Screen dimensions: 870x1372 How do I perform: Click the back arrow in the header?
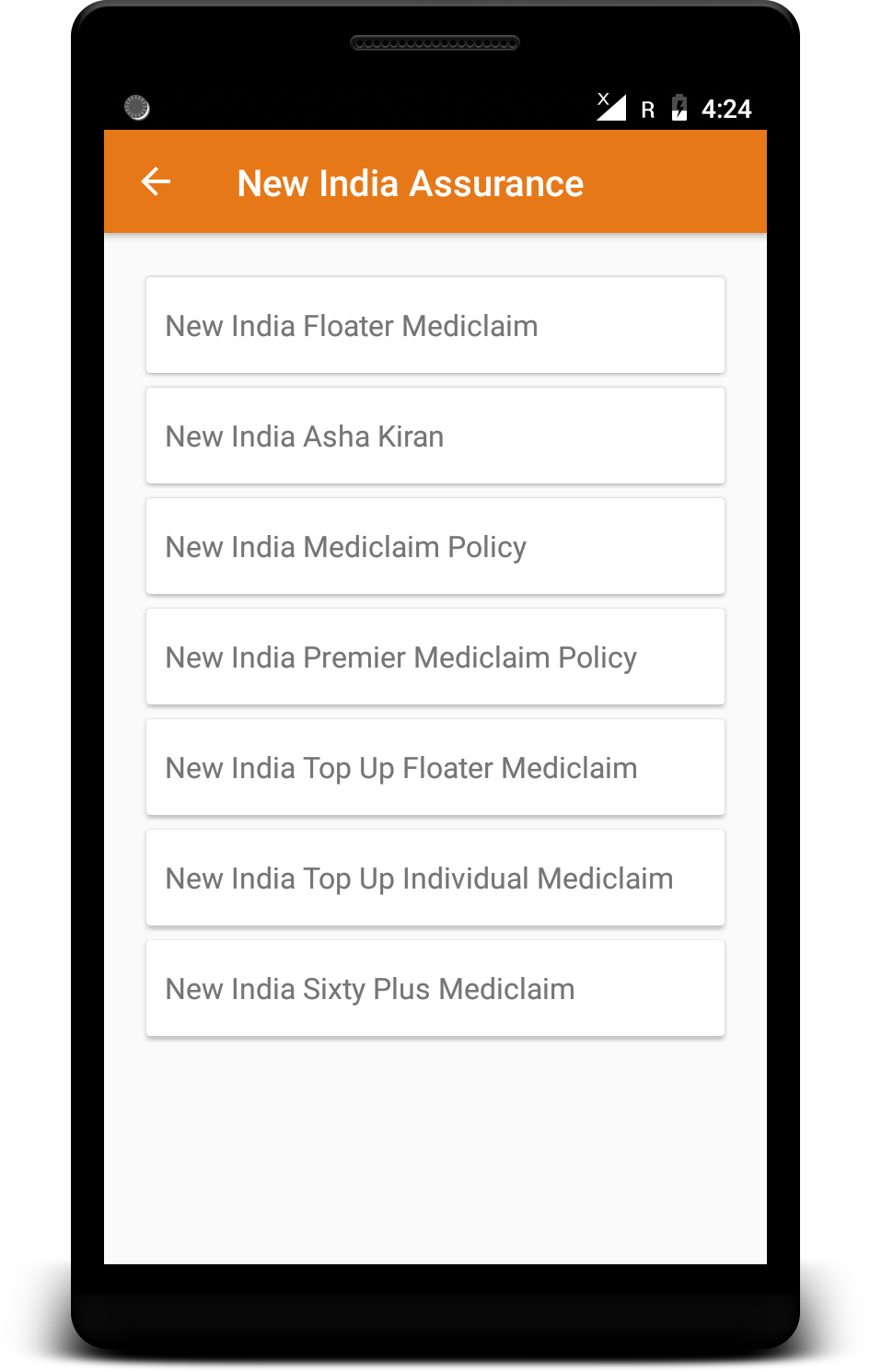[x=155, y=181]
